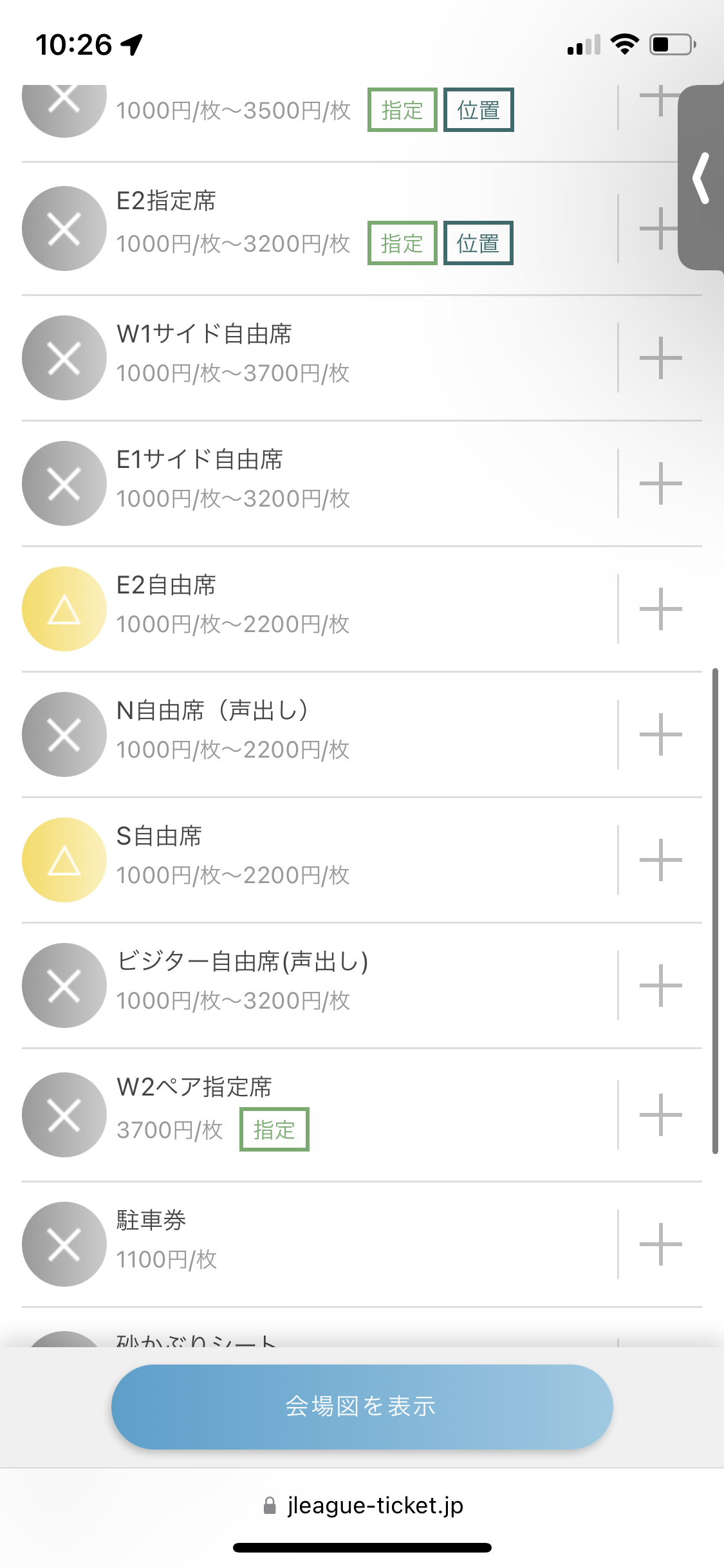Expand the 駐車券 plus icon

tap(660, 1244)
